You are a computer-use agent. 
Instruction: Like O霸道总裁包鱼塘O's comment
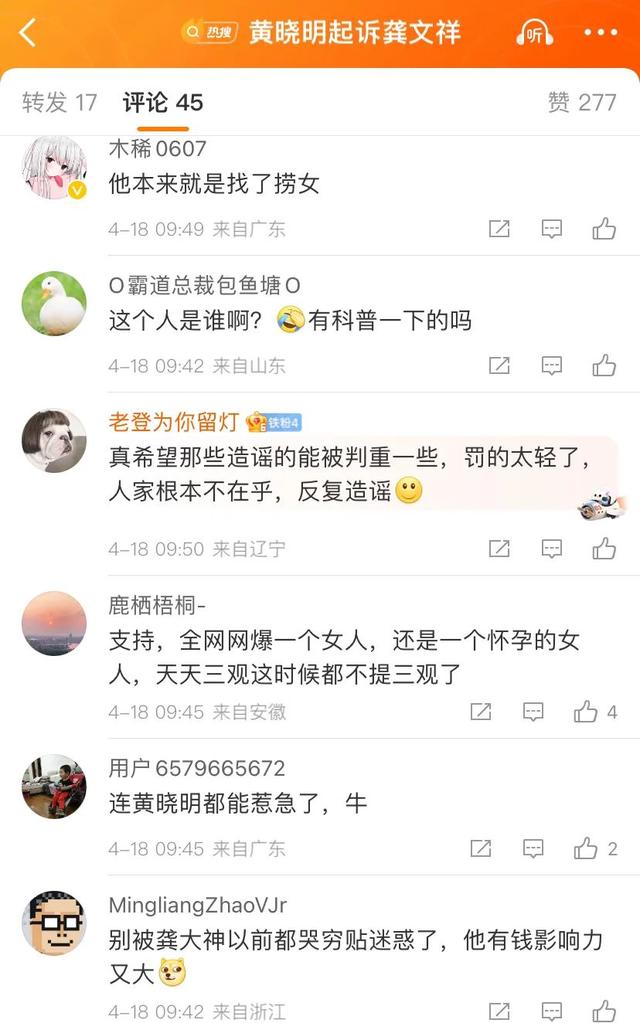click(x=604, y=366)
